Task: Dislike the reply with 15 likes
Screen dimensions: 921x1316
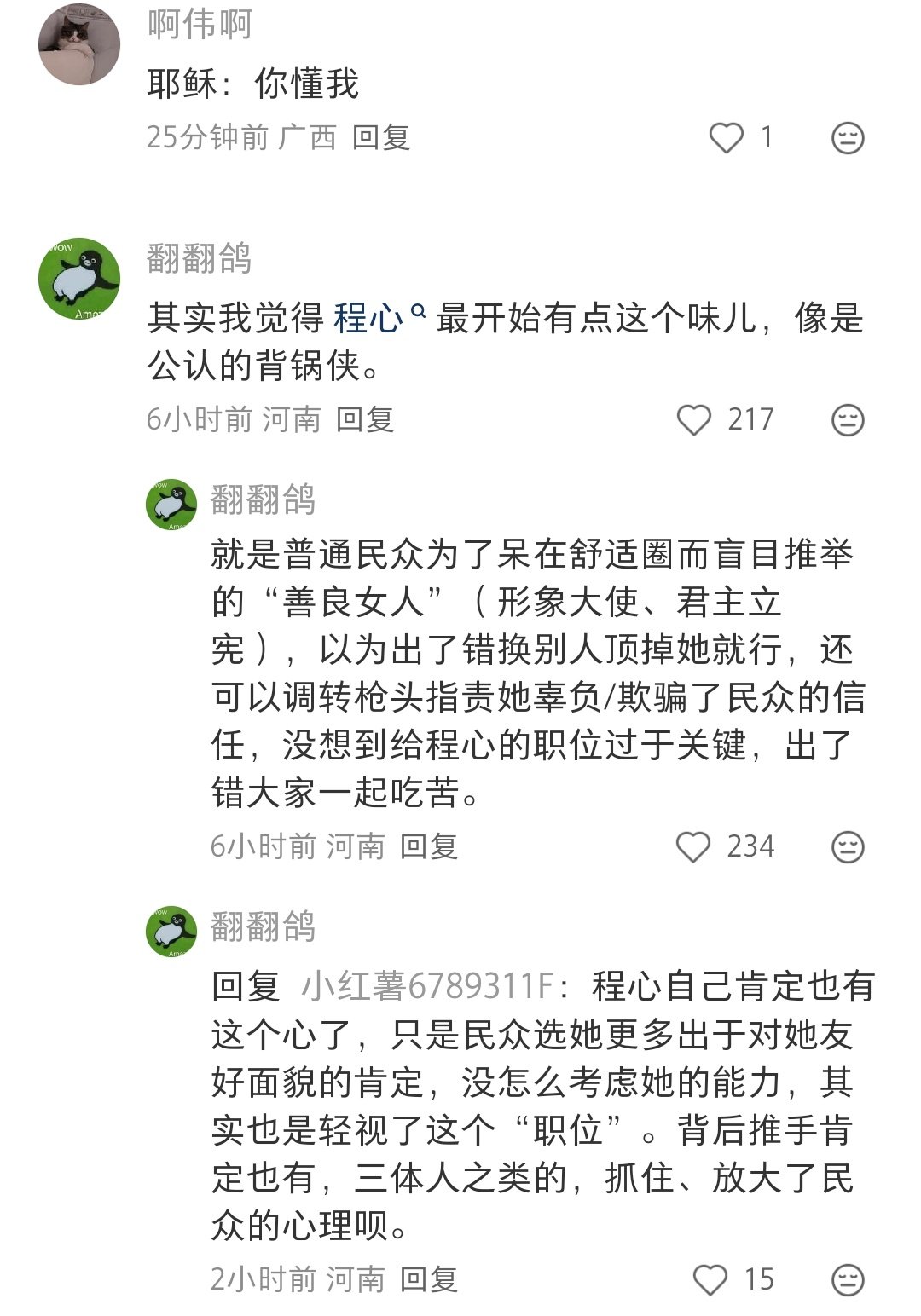Action: pyautogui.click(x=848, y=1280)
